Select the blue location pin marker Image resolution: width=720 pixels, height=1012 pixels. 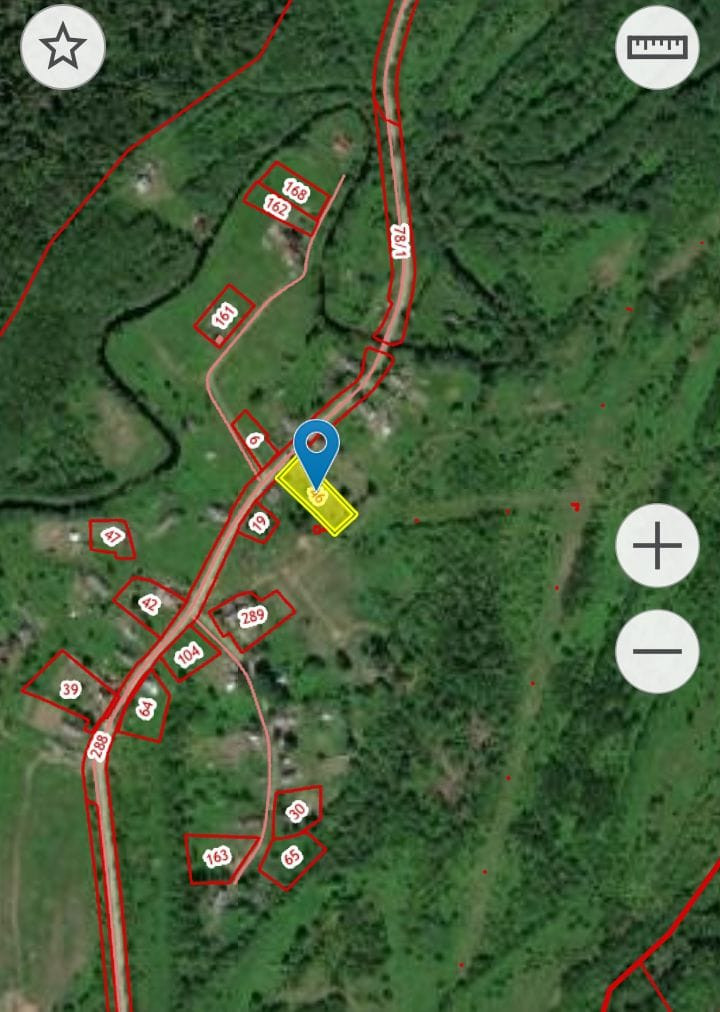(x=317, y=449)
